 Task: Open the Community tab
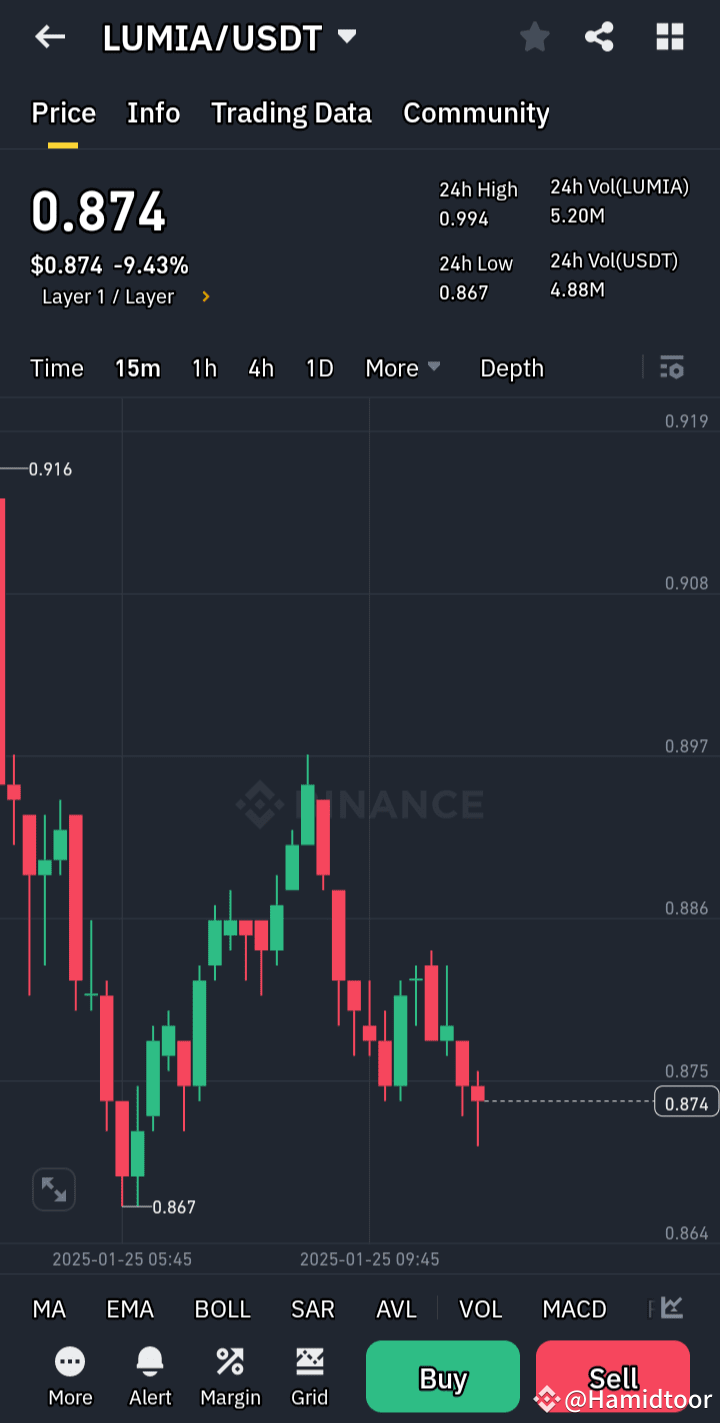click(x=476, y=113)
